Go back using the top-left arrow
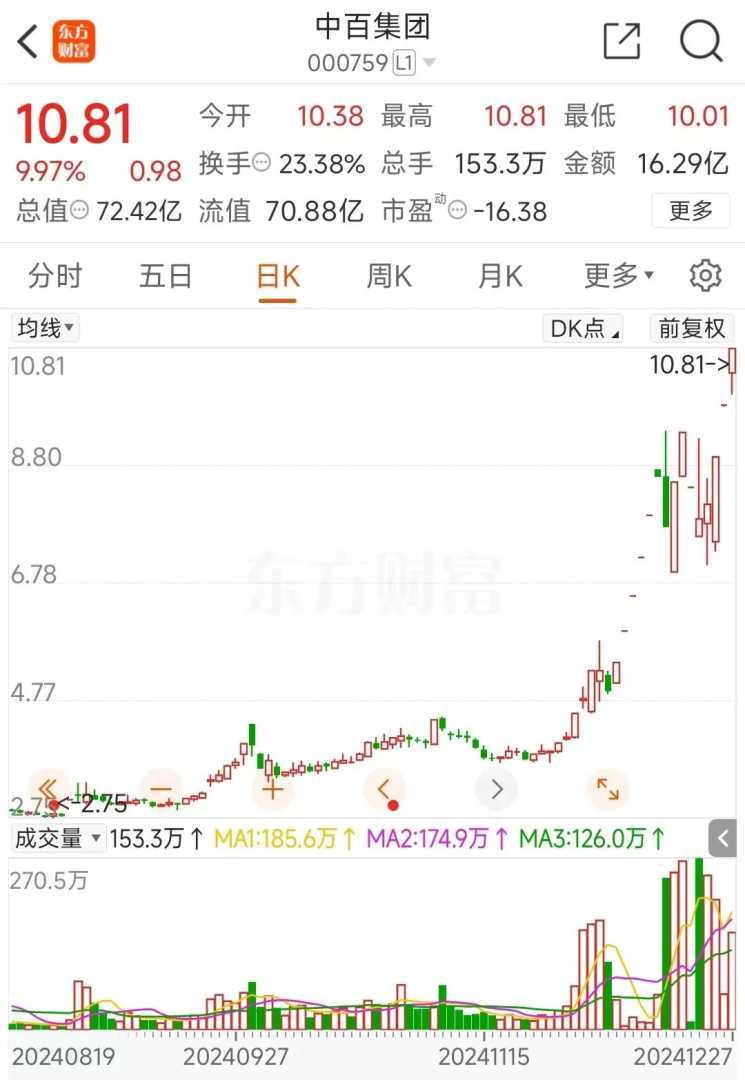This screenshot has height=1080, width=745. [28, 42]
